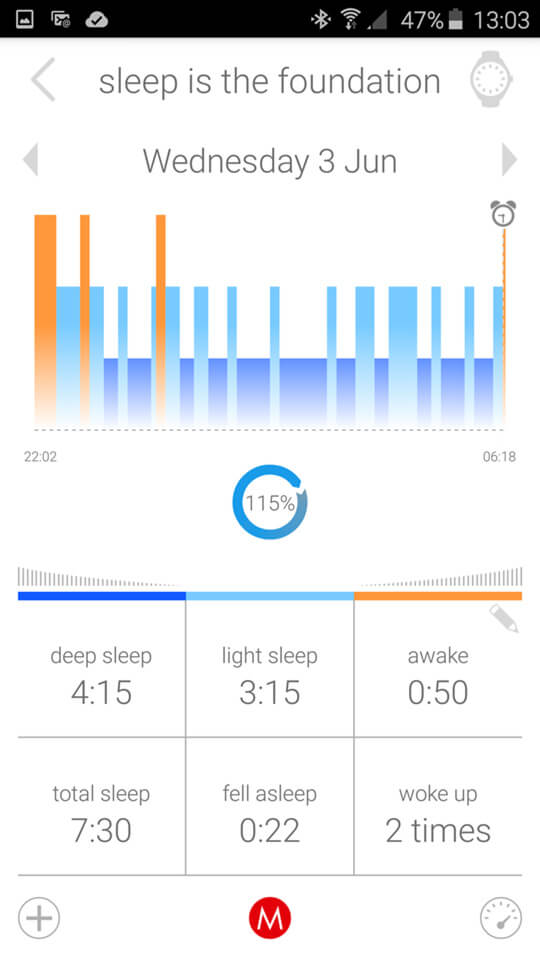Tap the plus button to add entry
Viewport: 540px width, 960px height.
(39, 918)
